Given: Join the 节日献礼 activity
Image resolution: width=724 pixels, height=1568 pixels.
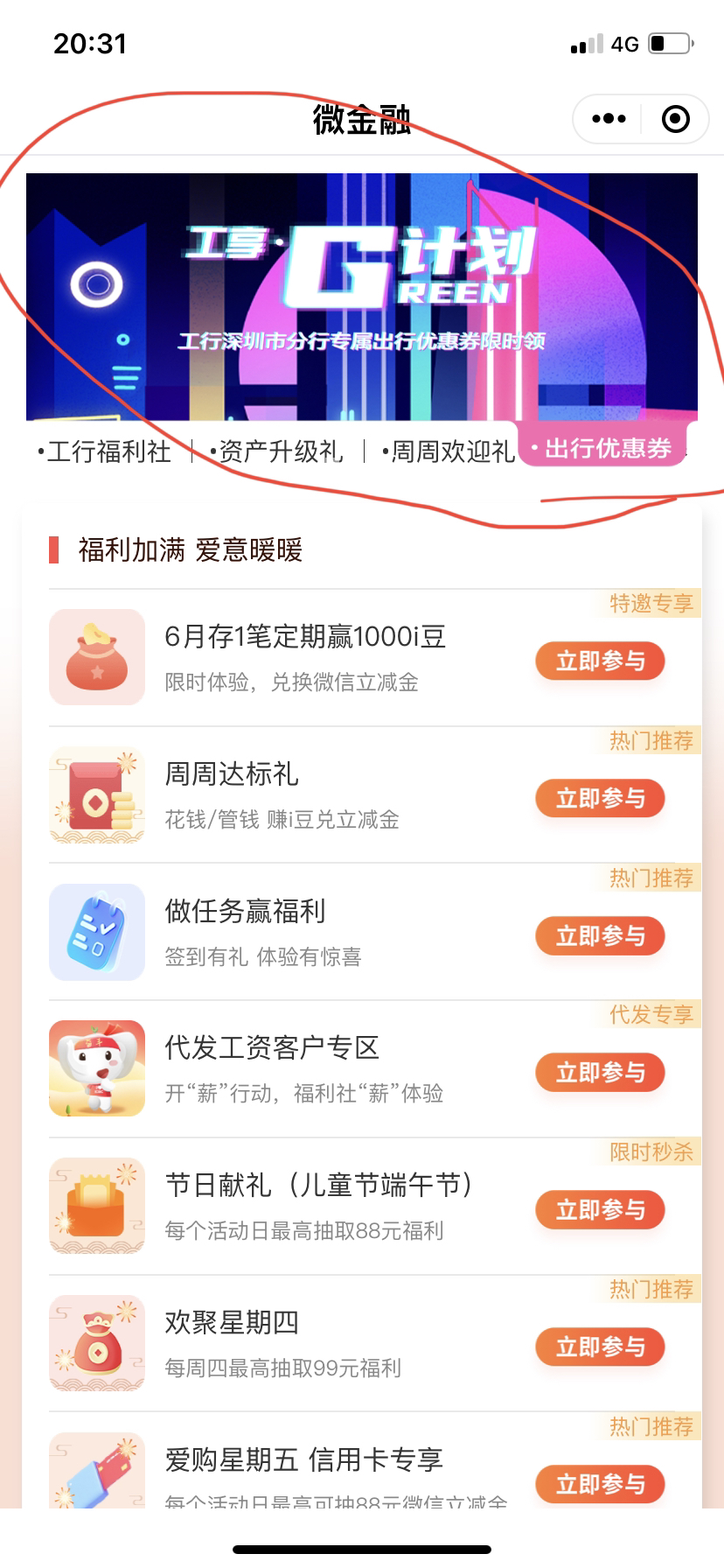Looking at the screenshot, I should [600, 1209].
